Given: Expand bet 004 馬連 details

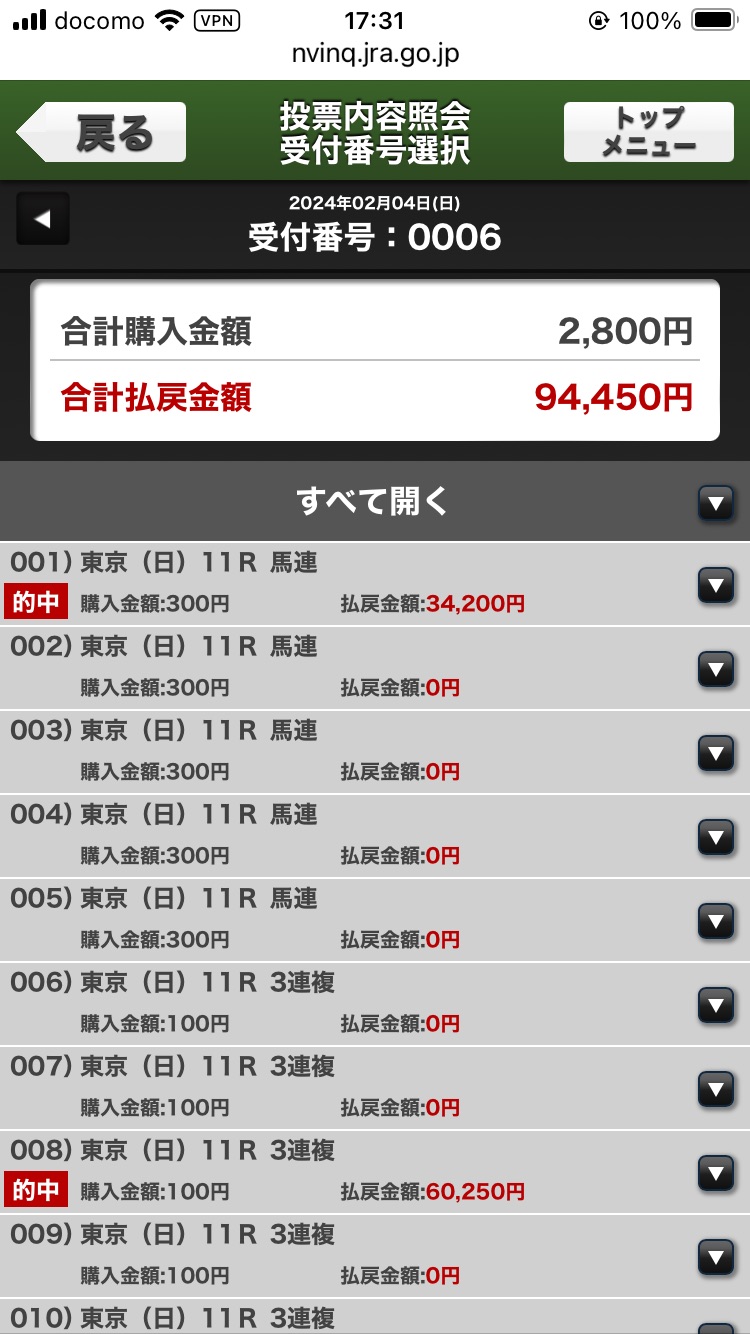Looking at the screenshot, I should [x=715, y=837].
